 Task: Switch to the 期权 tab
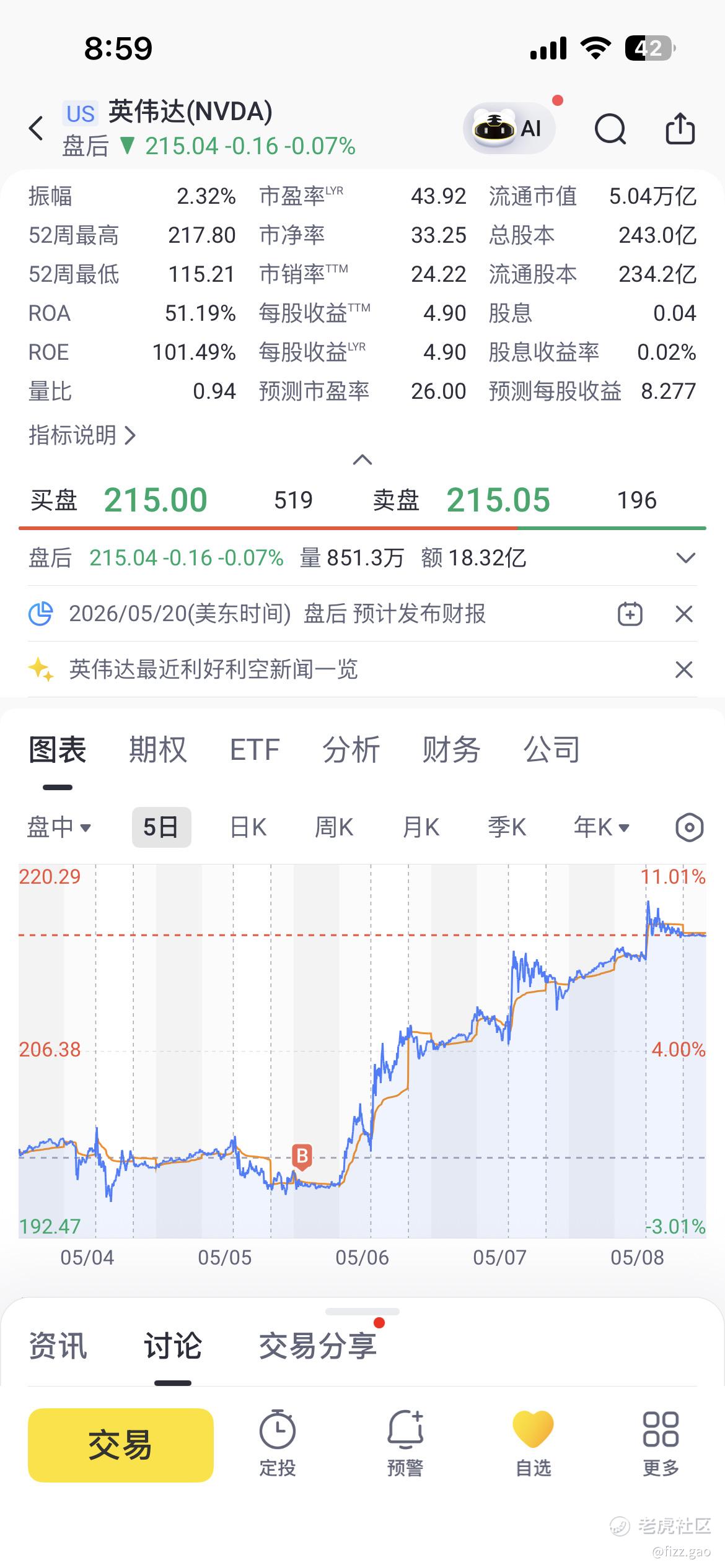coord(158,750)
